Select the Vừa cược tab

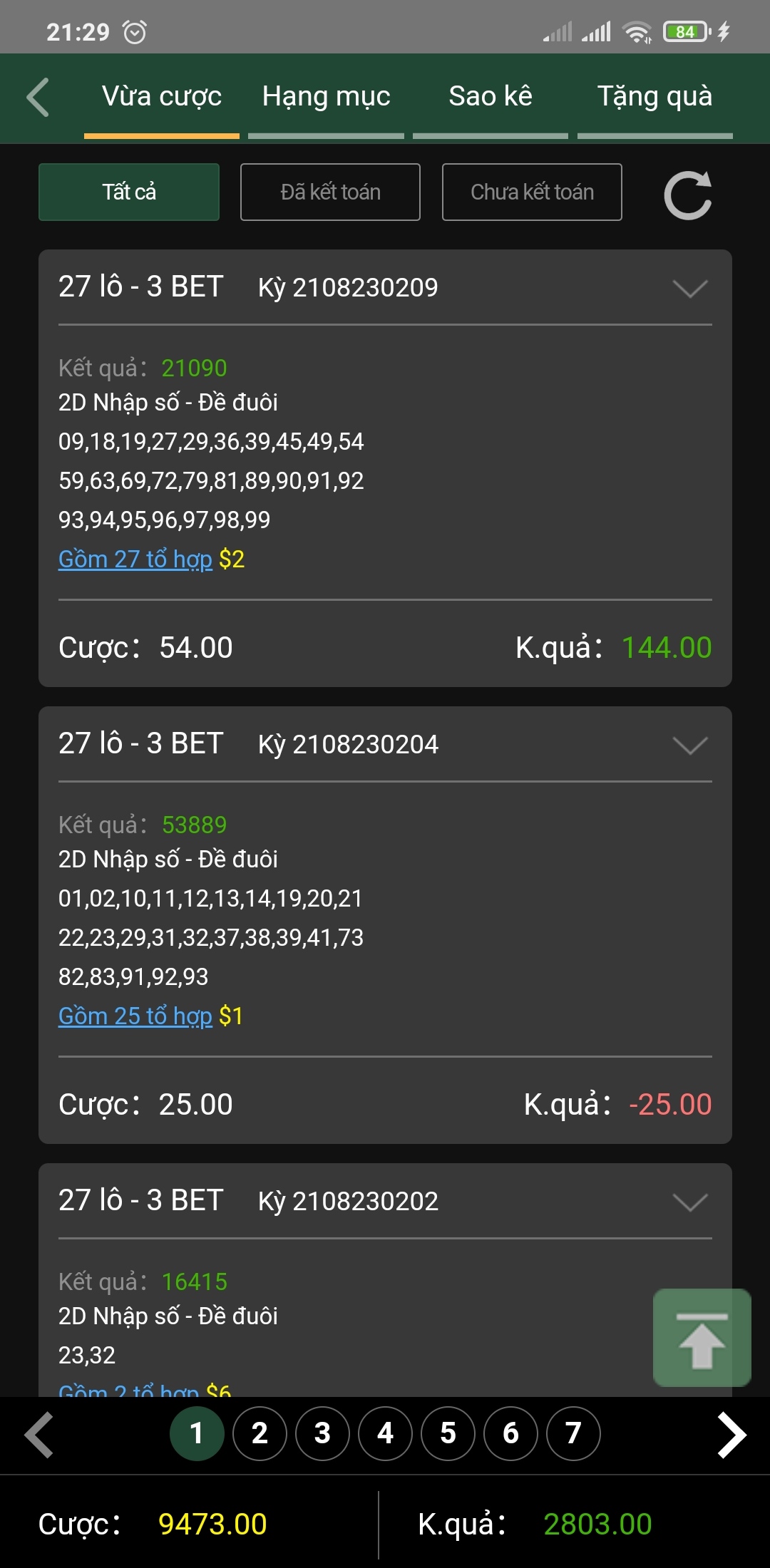pos(162,97)
